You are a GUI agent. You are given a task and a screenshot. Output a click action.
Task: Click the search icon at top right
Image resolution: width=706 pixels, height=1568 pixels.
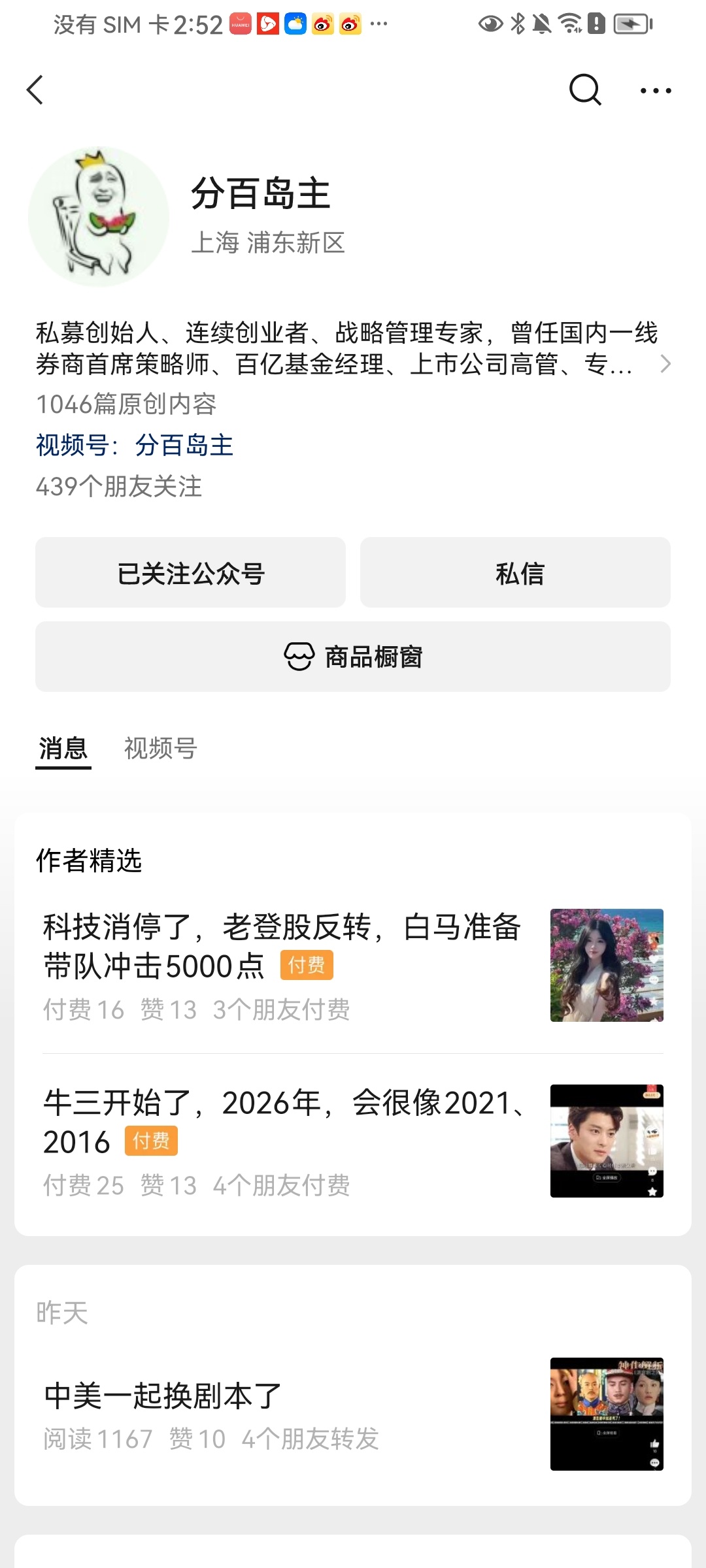coord(585,90)
